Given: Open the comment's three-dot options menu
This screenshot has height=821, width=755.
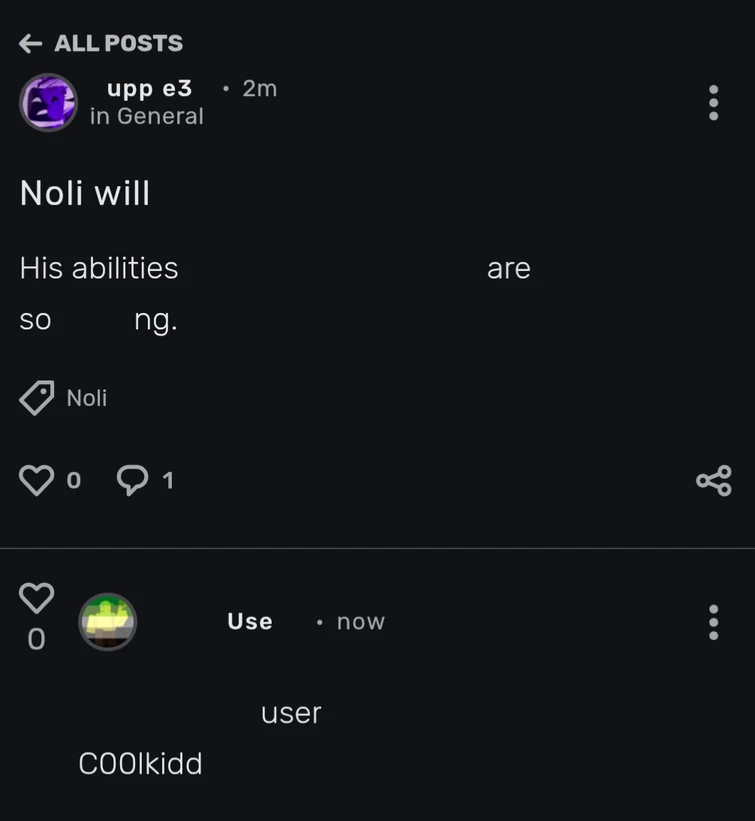Looking at the screenshot, I should click(713, 622).
